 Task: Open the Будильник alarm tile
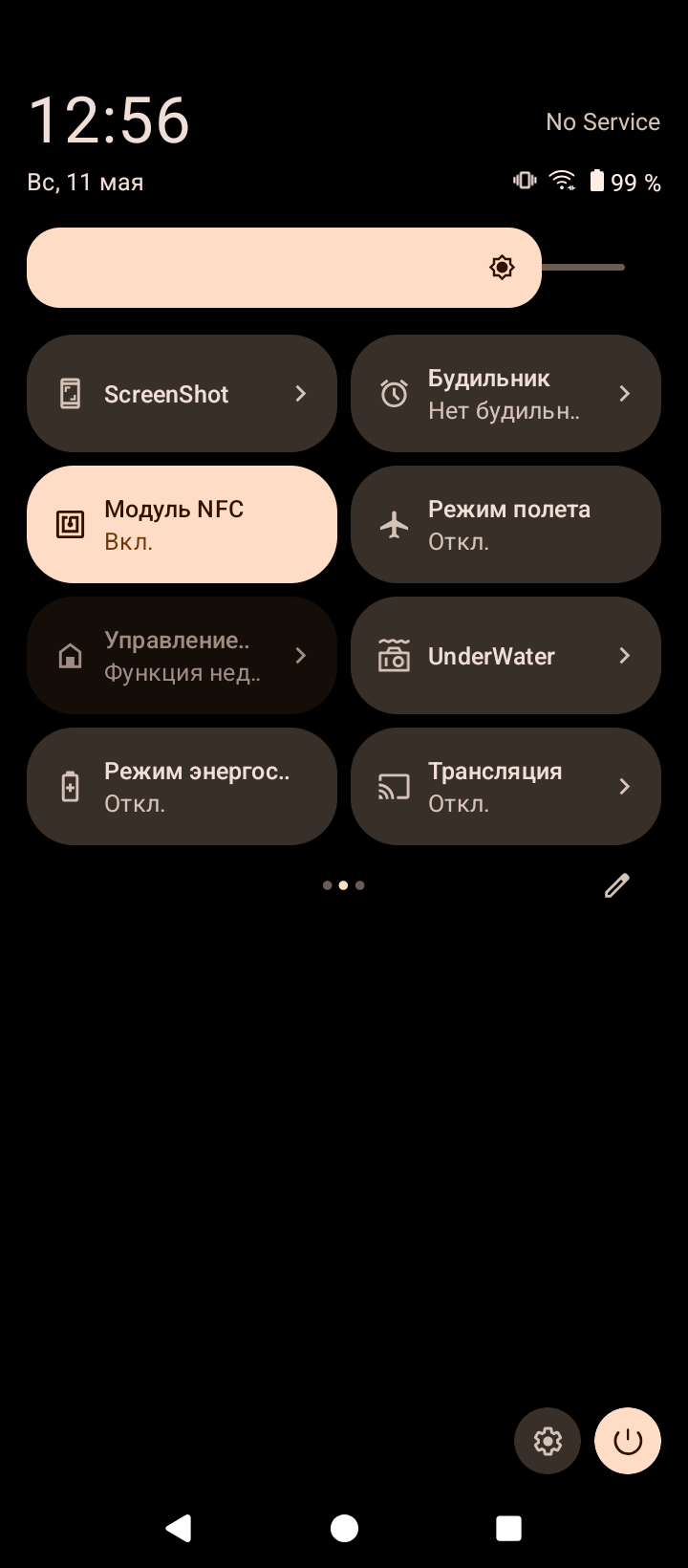pos(505,394)
